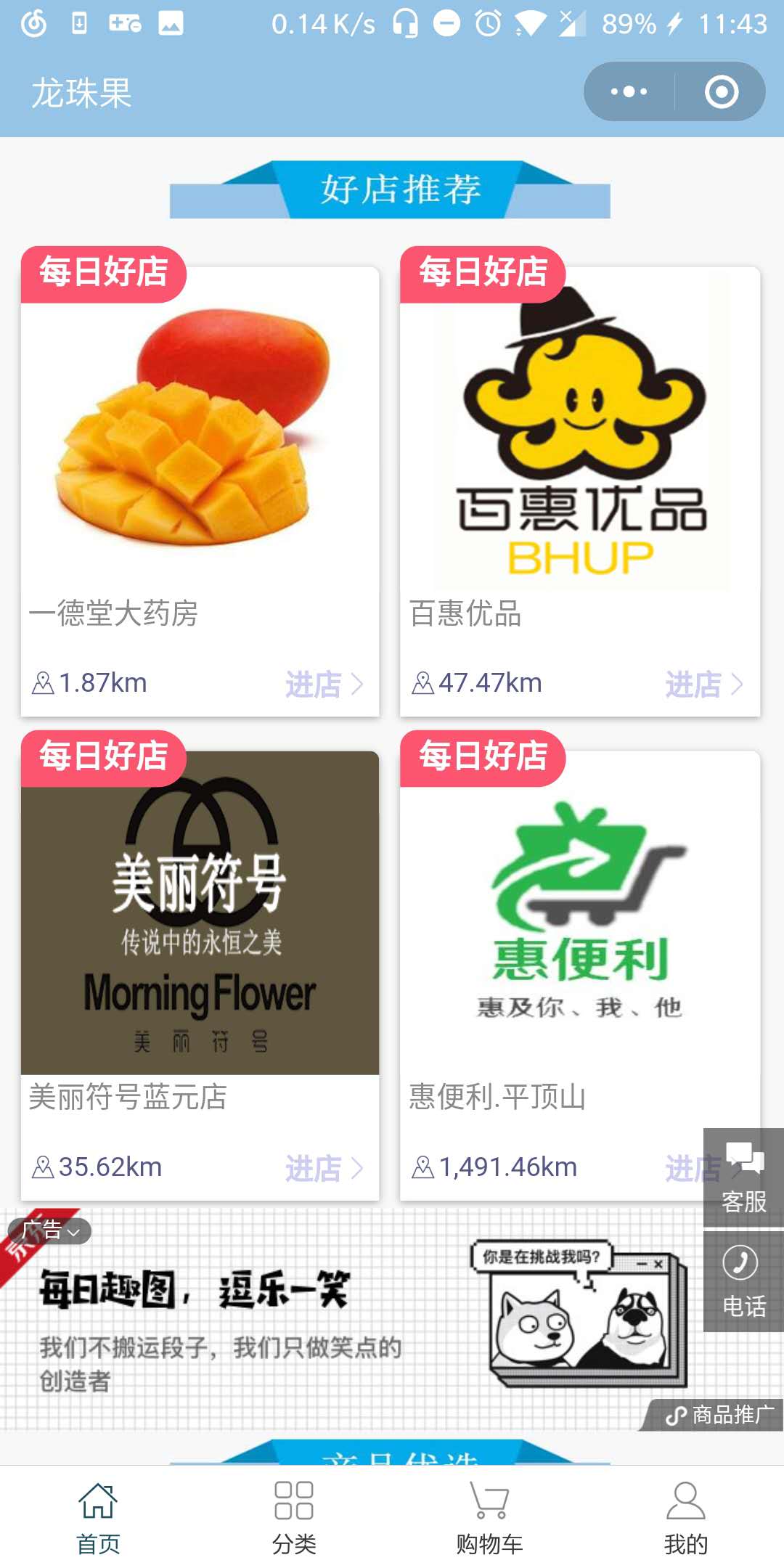784x1568 pixels.
Task: Contact customer service via 客服
Action: pos(743,1177)
